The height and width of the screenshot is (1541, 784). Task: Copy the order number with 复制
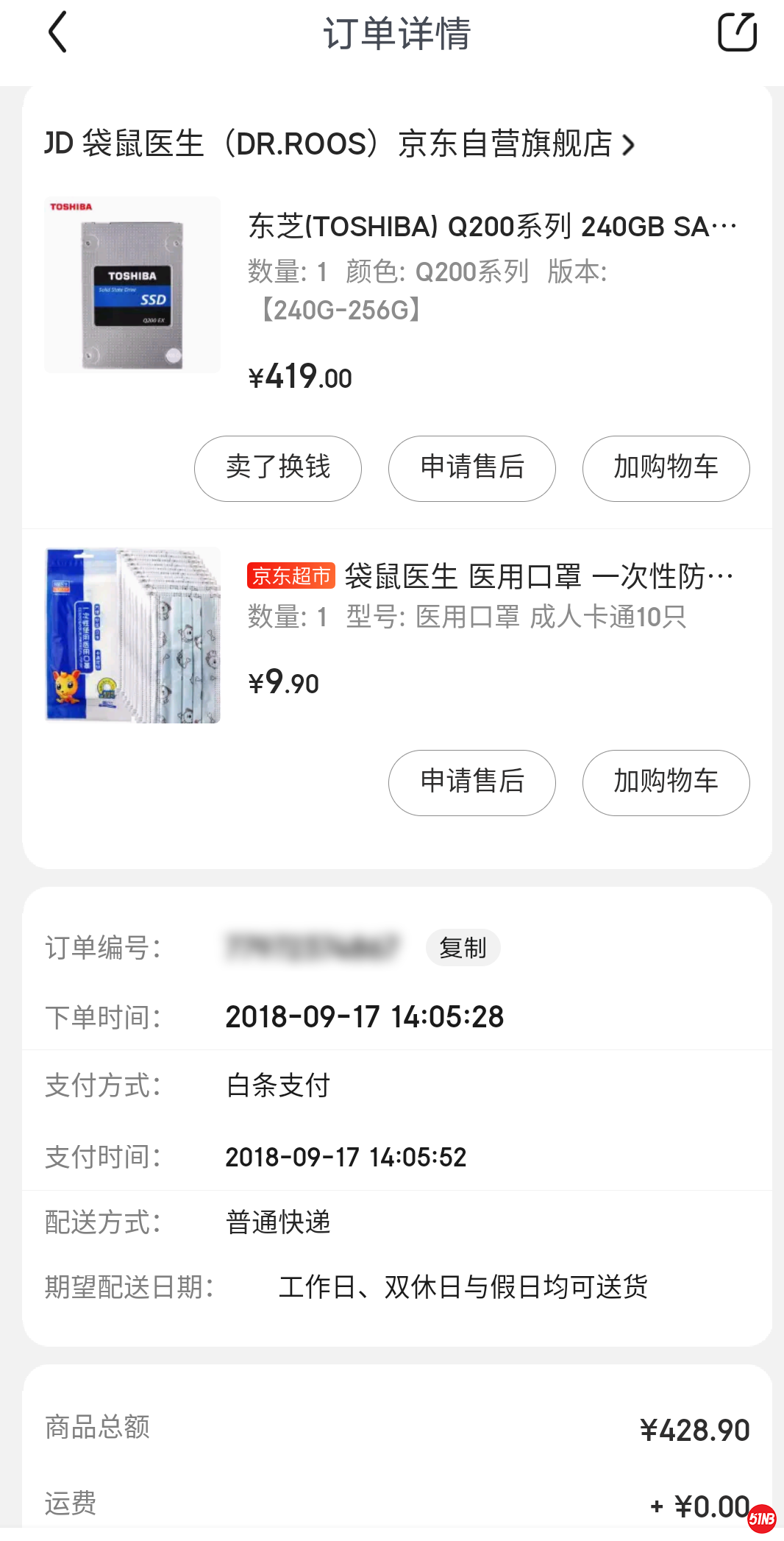pos(463,948)
